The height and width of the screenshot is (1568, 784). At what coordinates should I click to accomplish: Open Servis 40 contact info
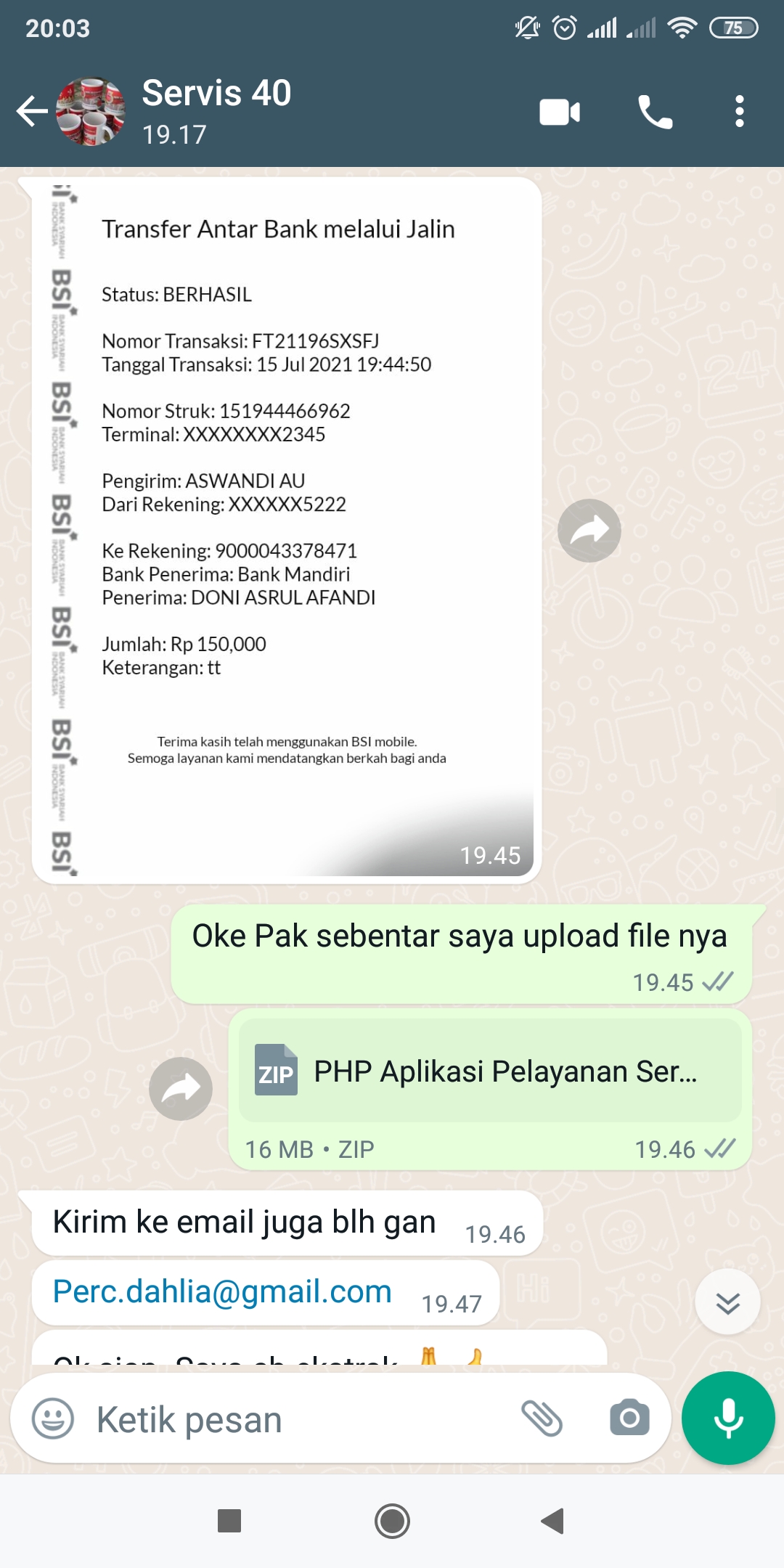click(216, 111)
